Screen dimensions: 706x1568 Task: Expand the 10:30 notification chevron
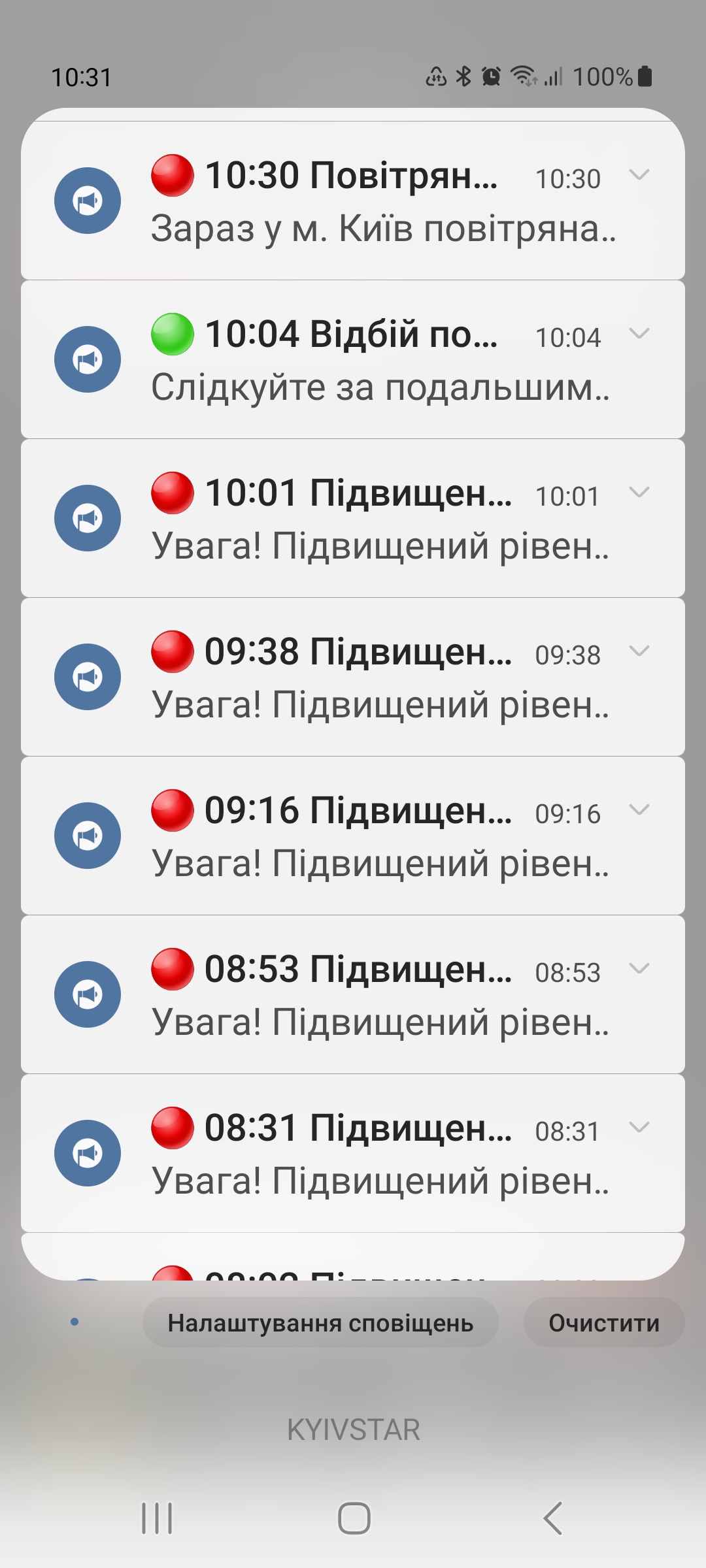pyautogui.click(x=639, y=174)
